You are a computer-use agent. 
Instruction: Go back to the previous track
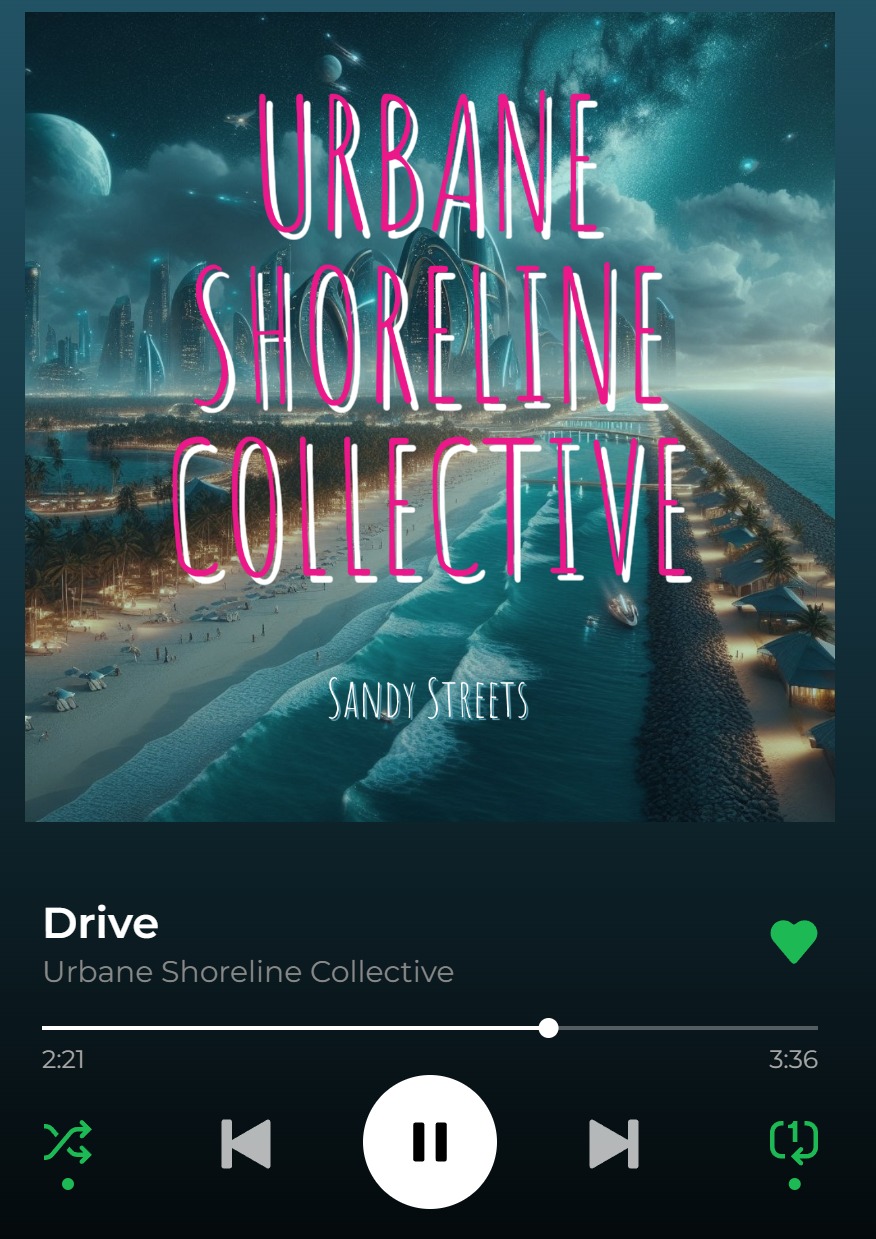pyautogui.click(x=246, y=1143)
